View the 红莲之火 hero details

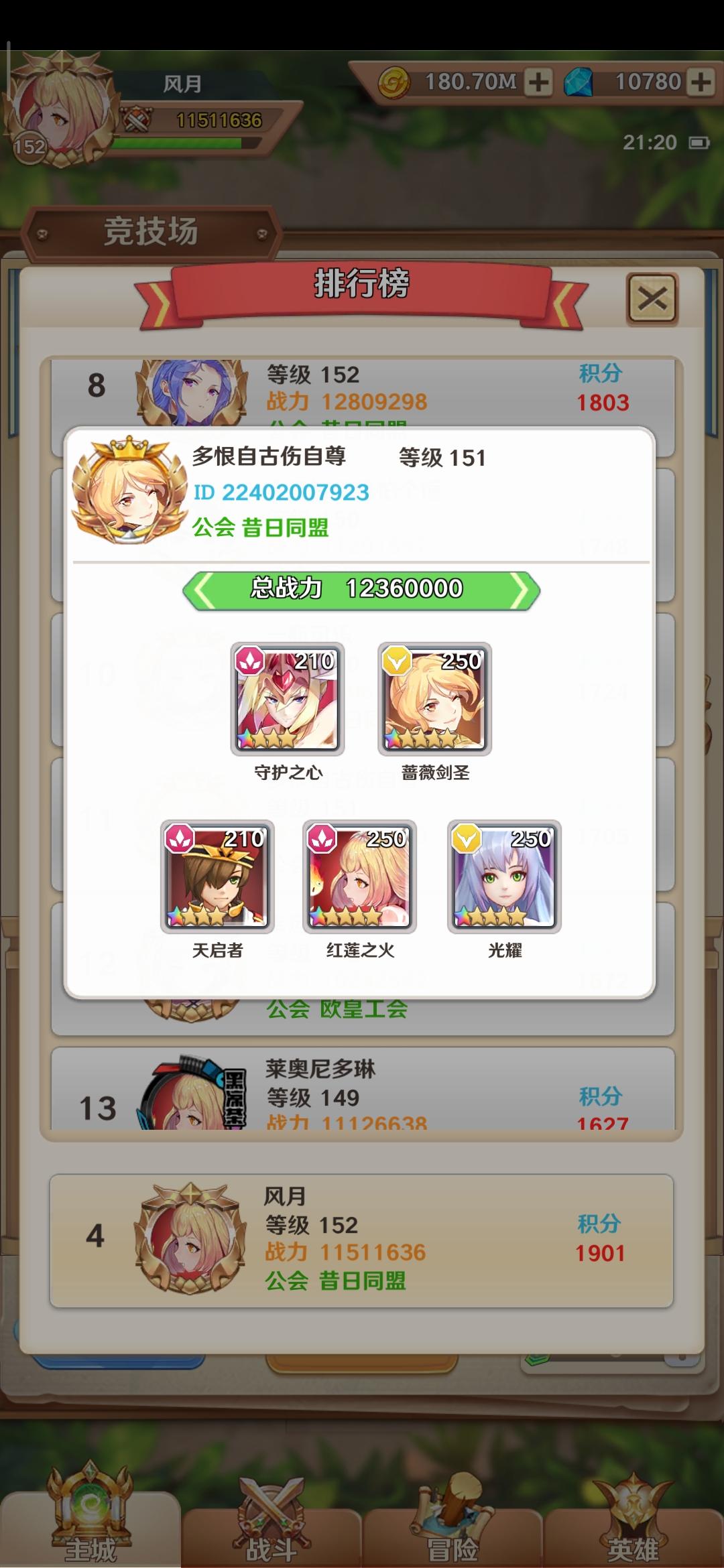(359, 876)
